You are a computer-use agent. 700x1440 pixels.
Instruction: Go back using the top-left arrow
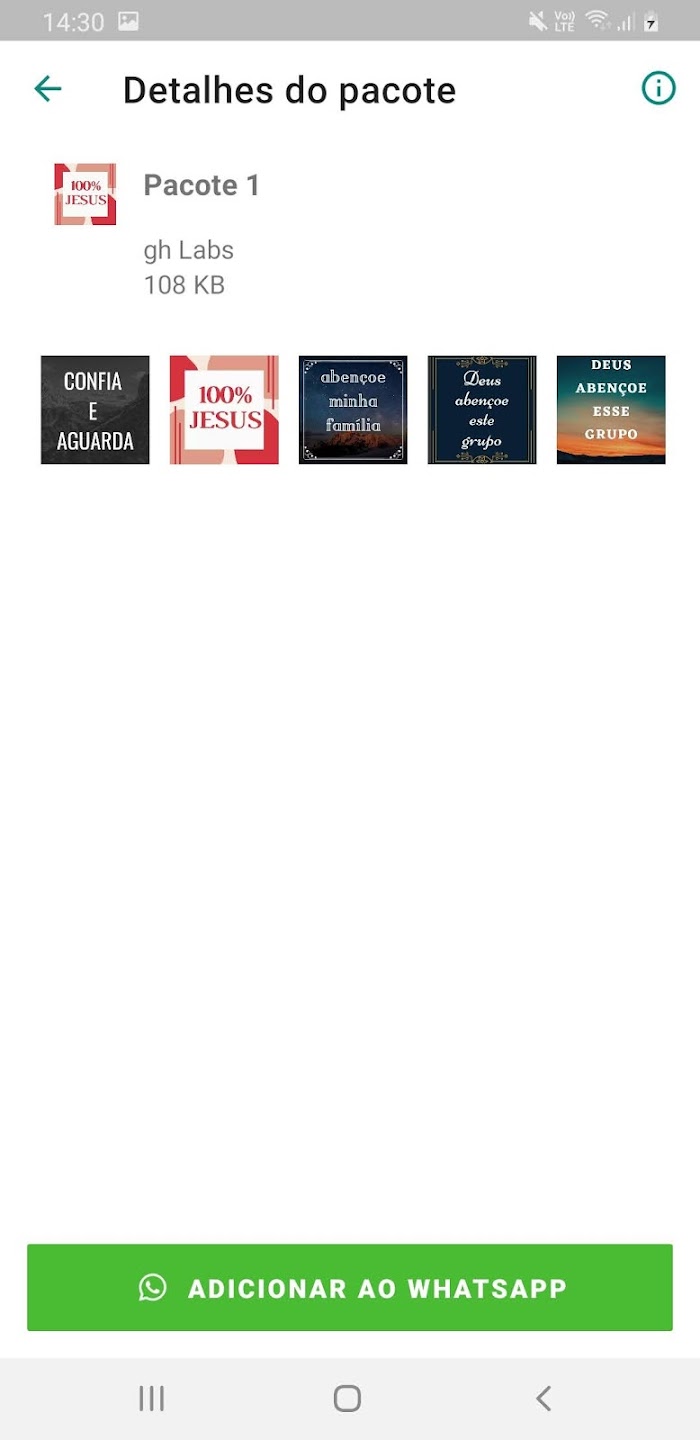click(48, 89)
